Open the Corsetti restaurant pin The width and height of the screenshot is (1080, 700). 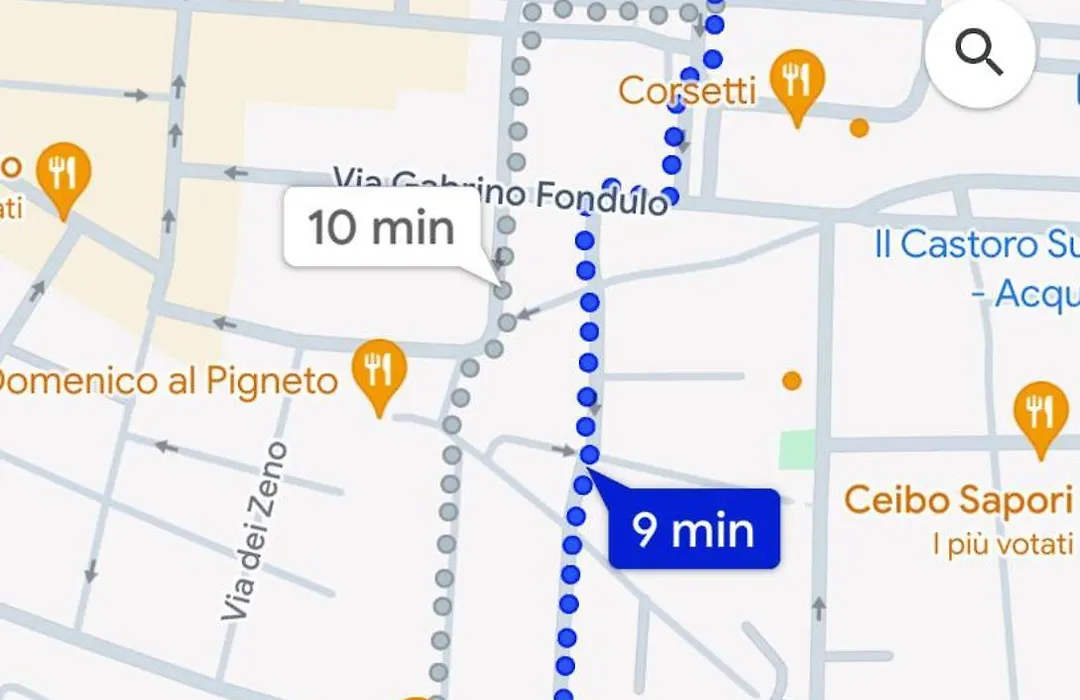coord(796,80)
